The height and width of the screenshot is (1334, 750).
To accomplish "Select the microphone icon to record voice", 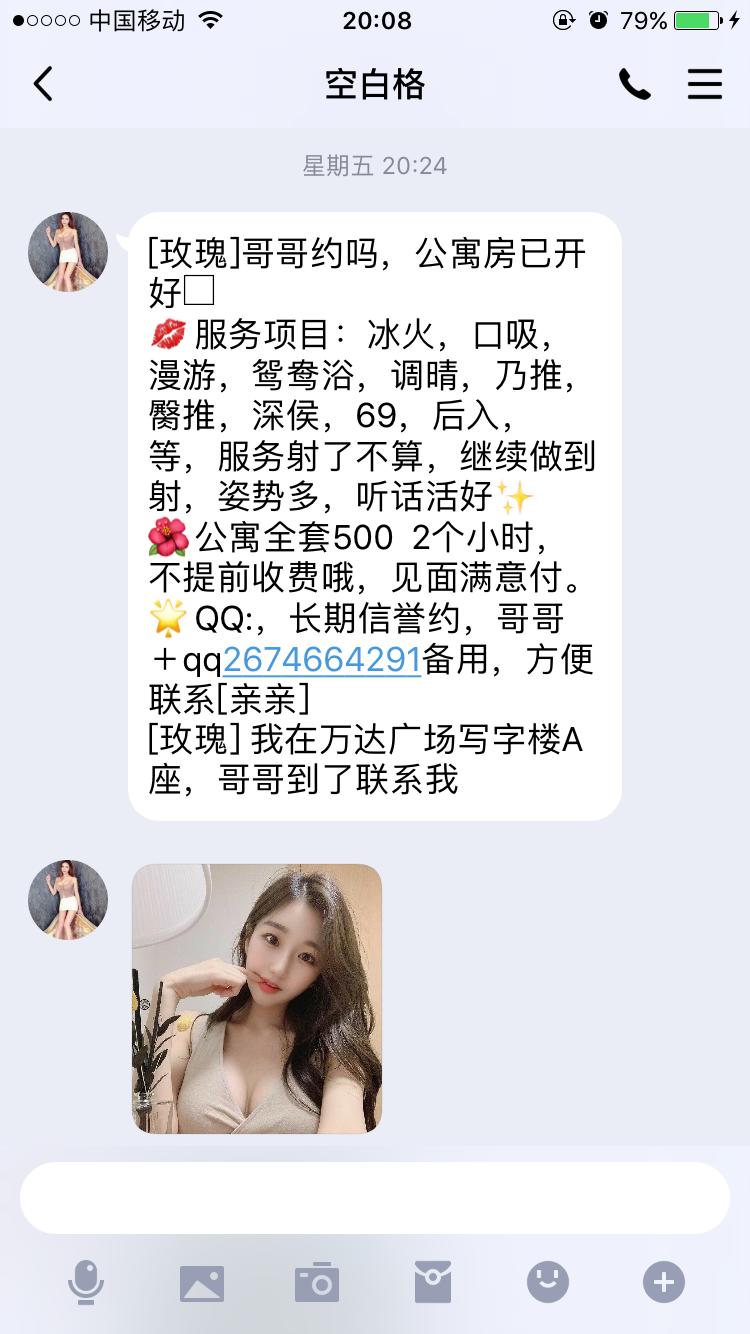I will 86,1281.
